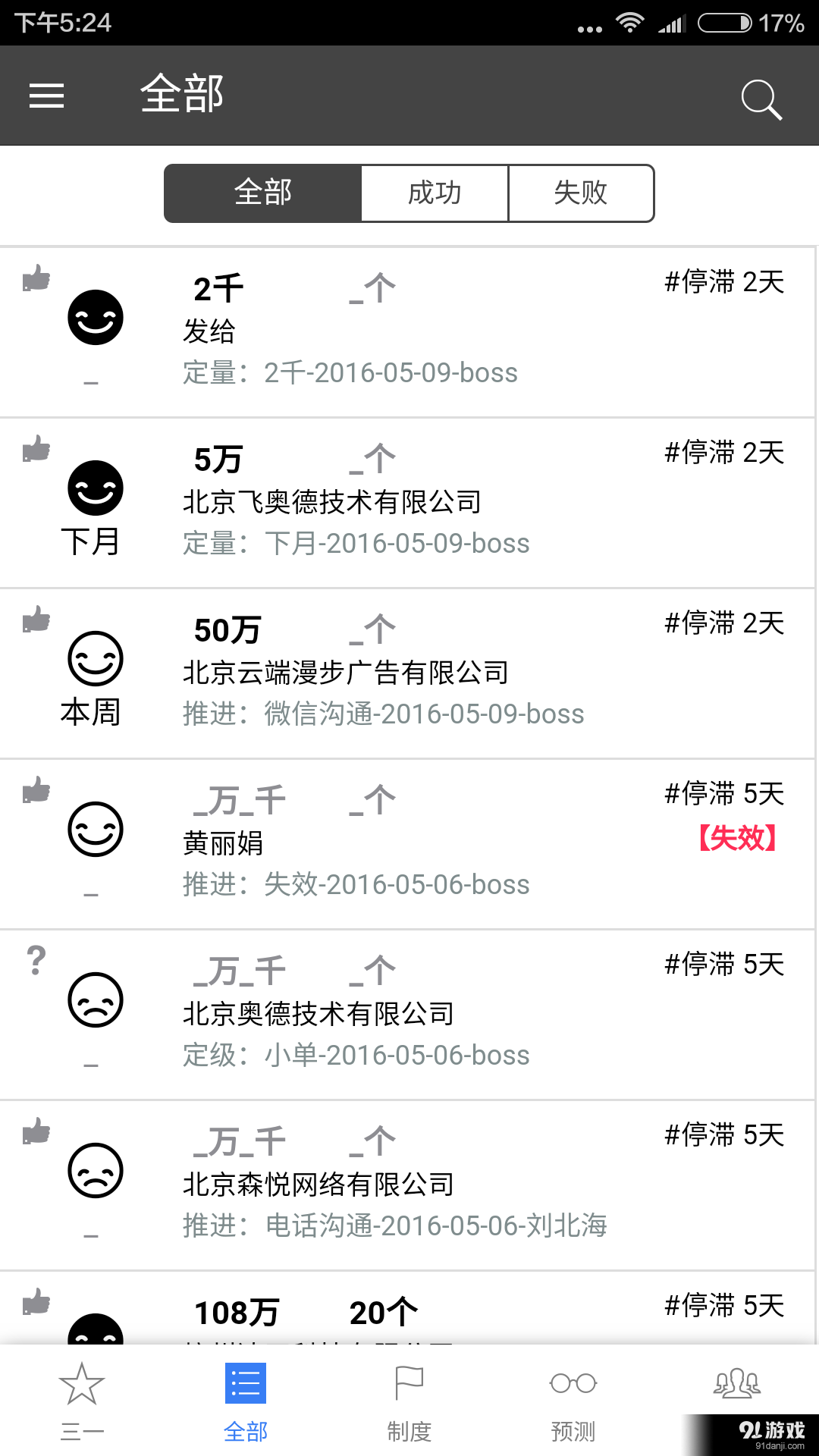The height and width of the screenshot is (1456, 819).
Task: Tap the battery indicator in status bar
Action: [724, 21]
